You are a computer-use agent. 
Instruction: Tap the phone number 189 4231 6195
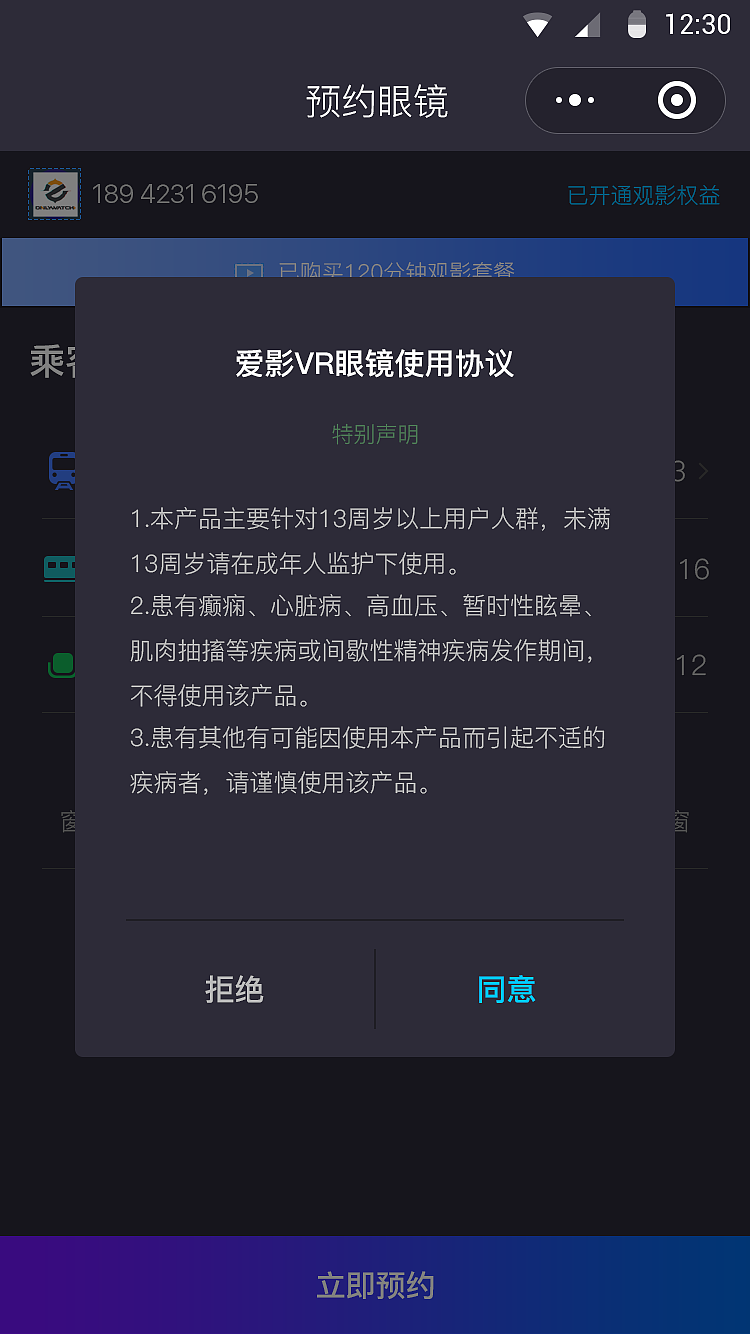coord(175,193)
